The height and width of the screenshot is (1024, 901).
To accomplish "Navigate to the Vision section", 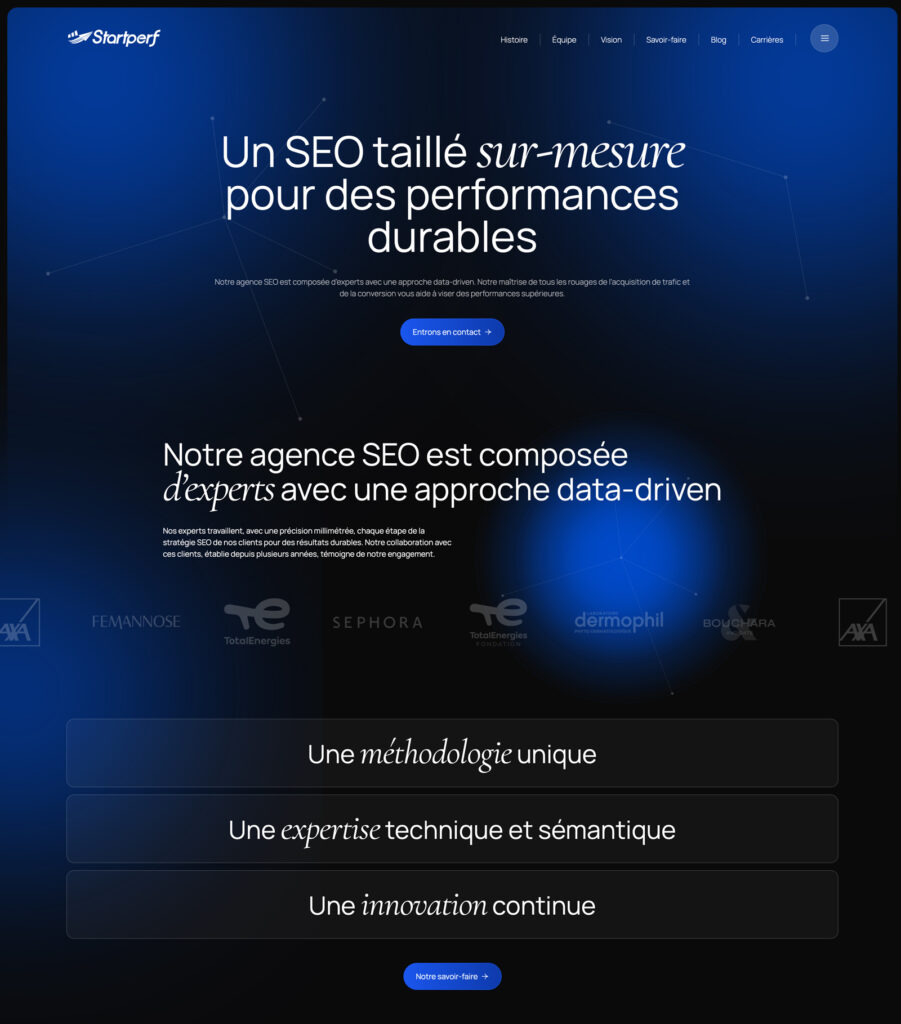I will [x=611, y=40].
